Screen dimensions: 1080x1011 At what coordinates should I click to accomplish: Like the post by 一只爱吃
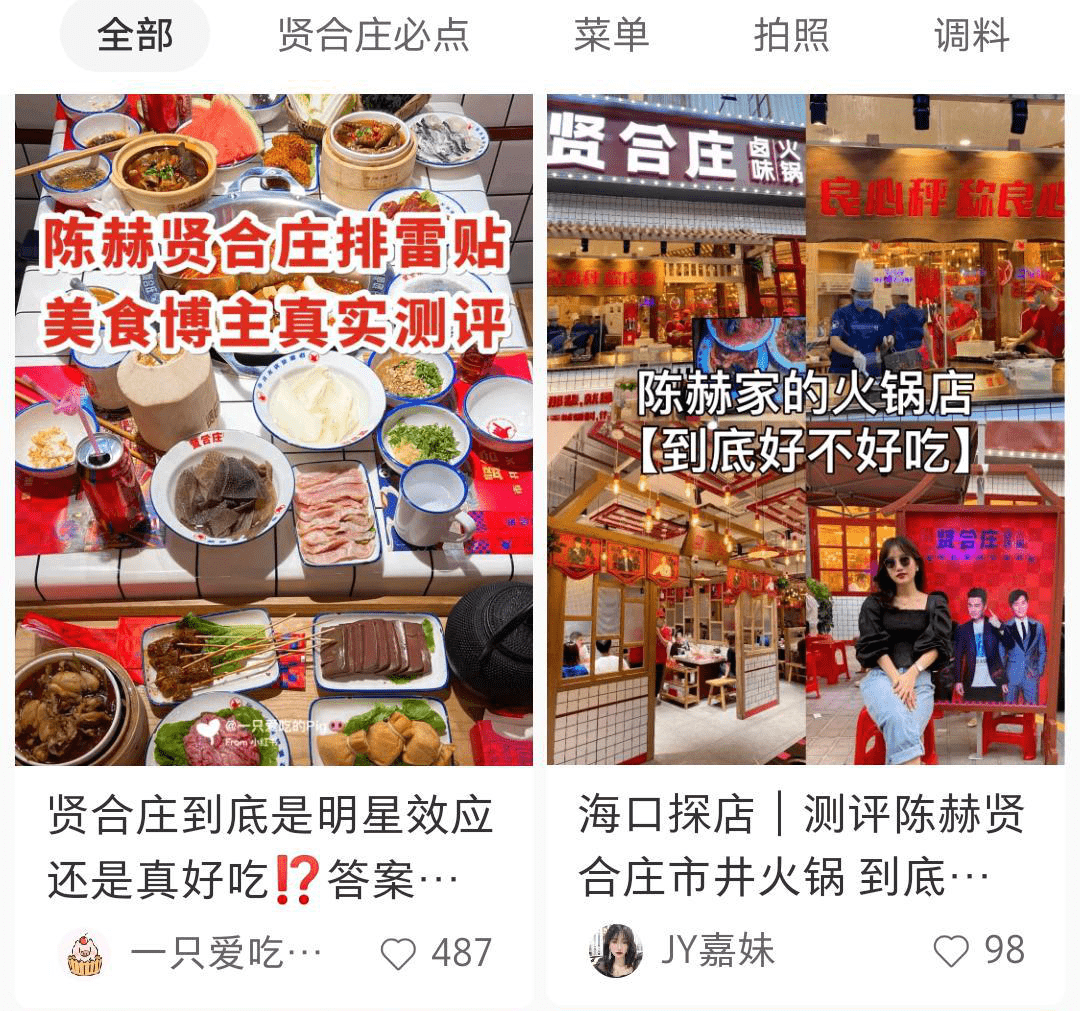pyautogui.click(x=399, y=954)
